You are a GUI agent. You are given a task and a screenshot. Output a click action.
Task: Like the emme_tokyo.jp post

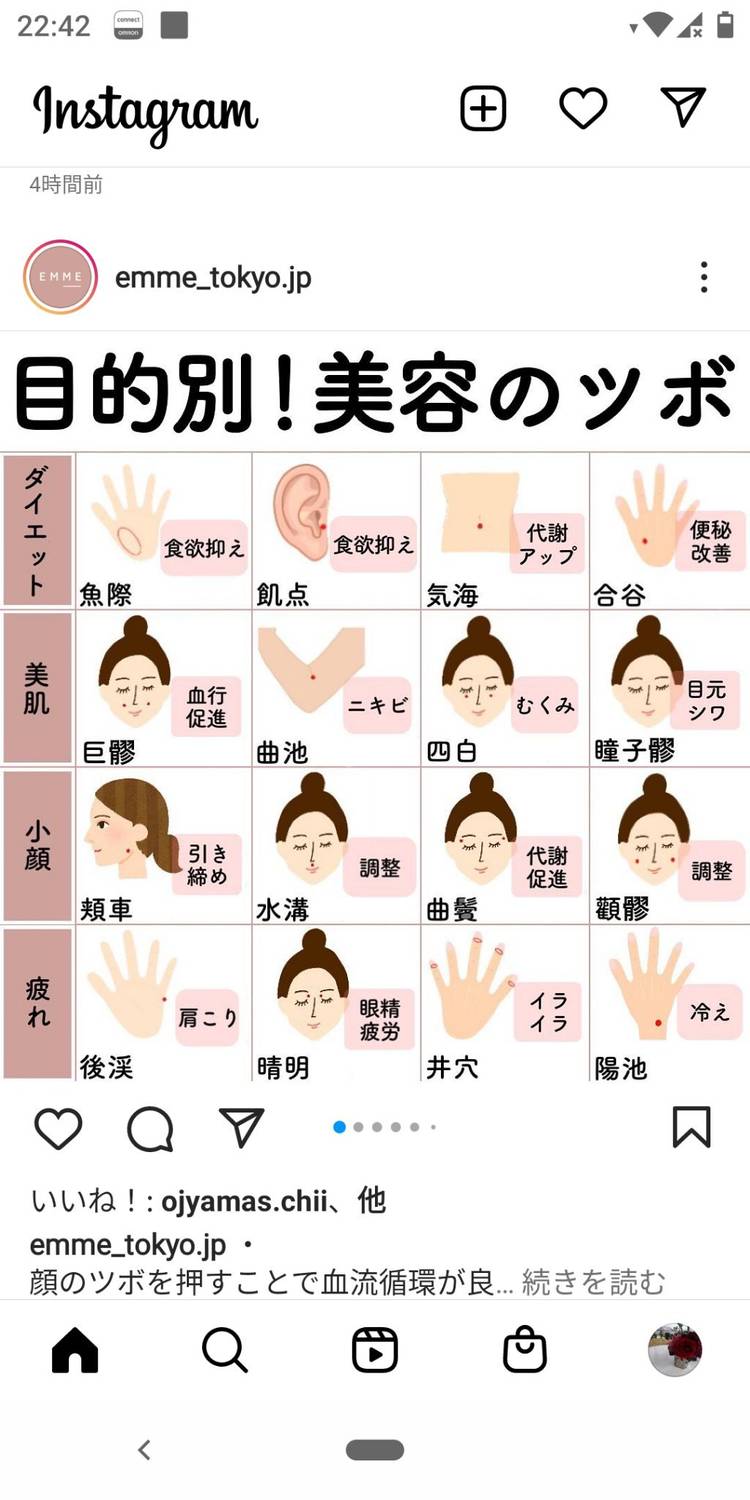click(x=58, y=1128)
